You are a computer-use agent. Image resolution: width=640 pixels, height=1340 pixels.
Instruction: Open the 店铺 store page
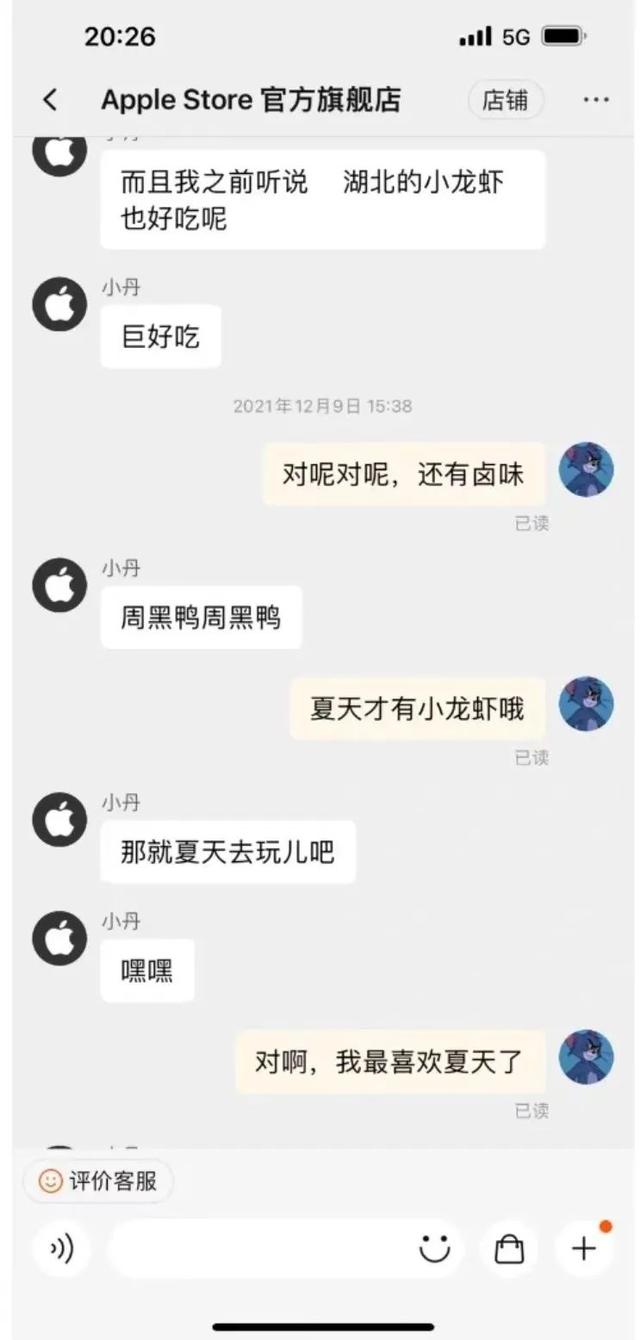[506, 100]
